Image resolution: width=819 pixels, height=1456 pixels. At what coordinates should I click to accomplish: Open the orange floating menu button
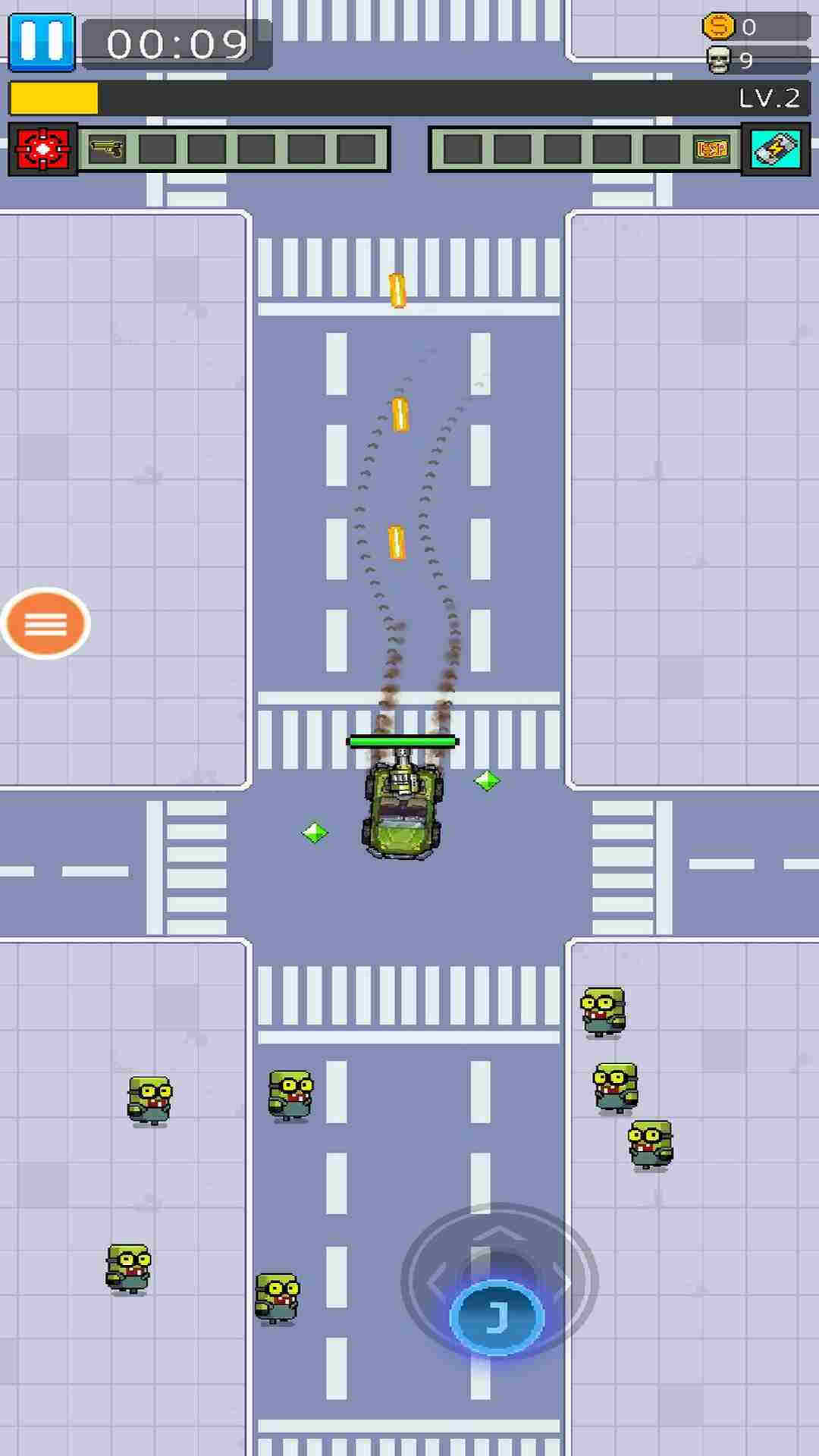46,623
